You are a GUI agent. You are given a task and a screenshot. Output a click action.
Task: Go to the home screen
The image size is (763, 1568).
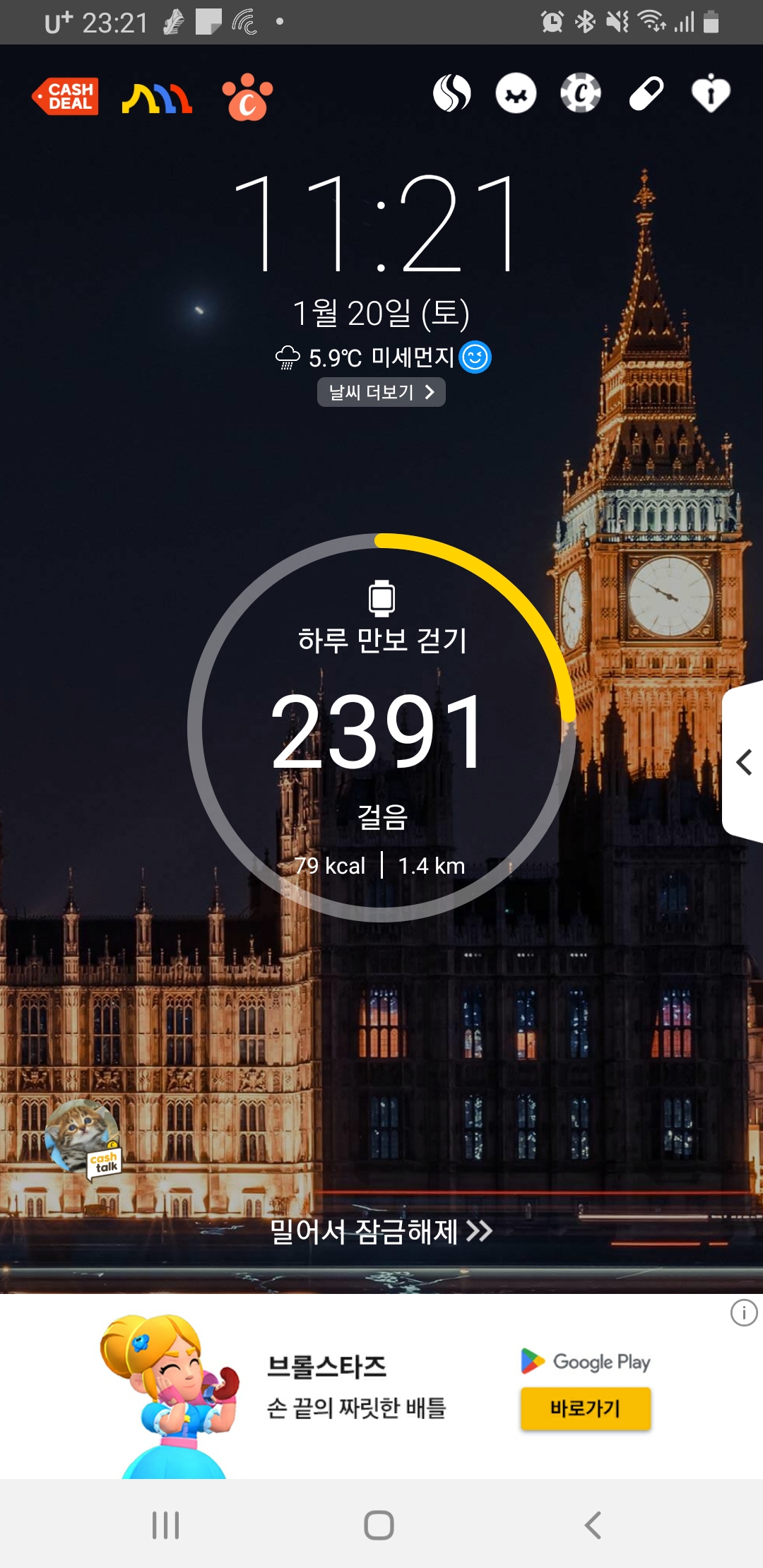(x=379, y=1525)
